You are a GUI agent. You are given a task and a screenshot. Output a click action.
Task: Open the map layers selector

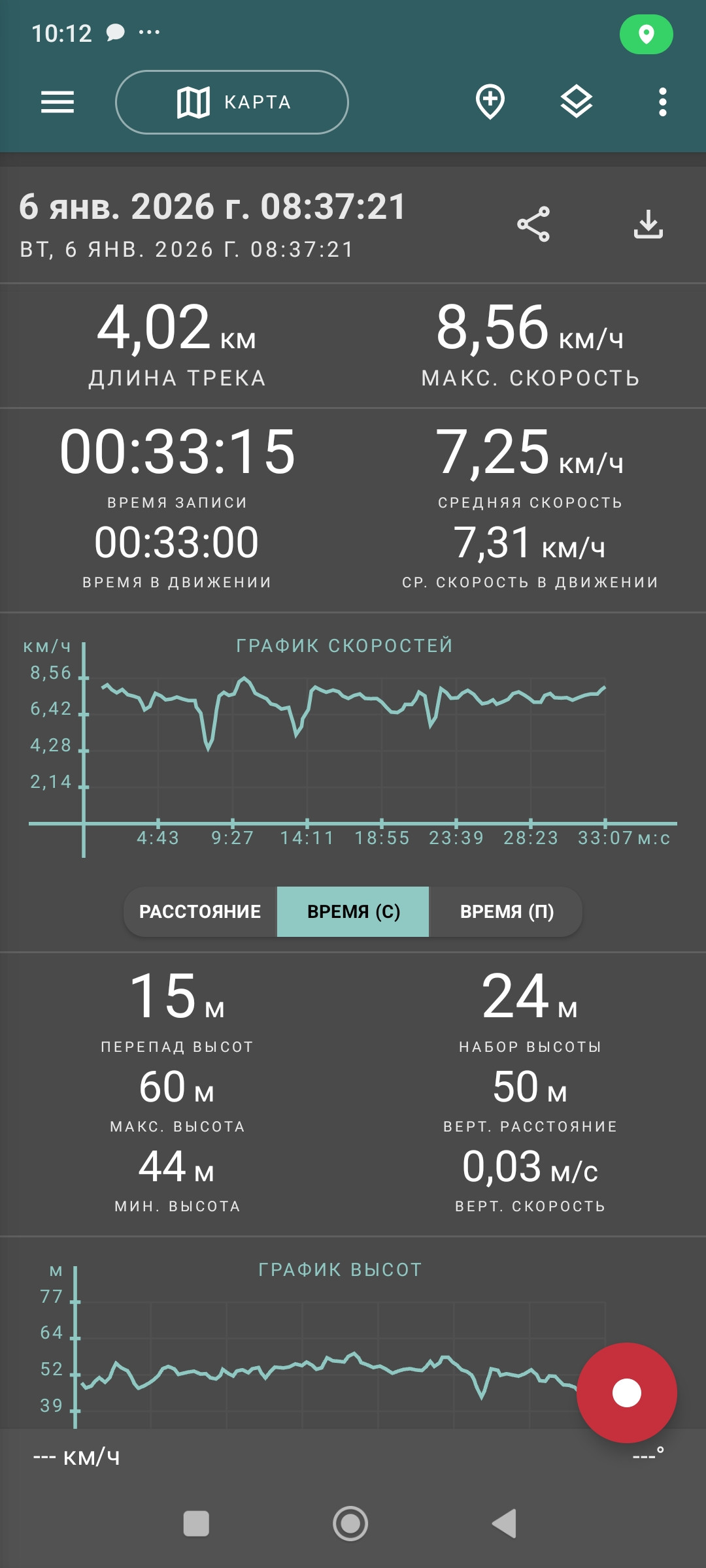point(577,103)
